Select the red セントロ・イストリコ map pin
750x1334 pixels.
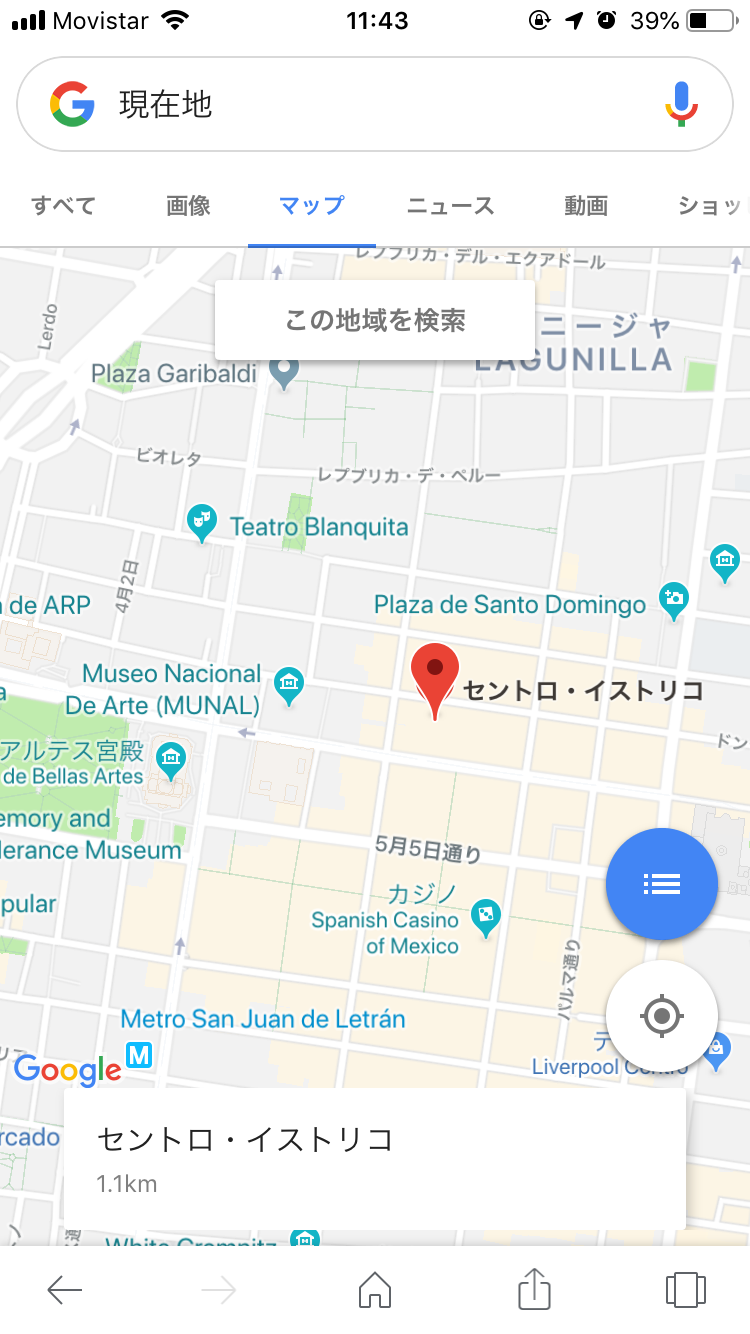[435, 674]
